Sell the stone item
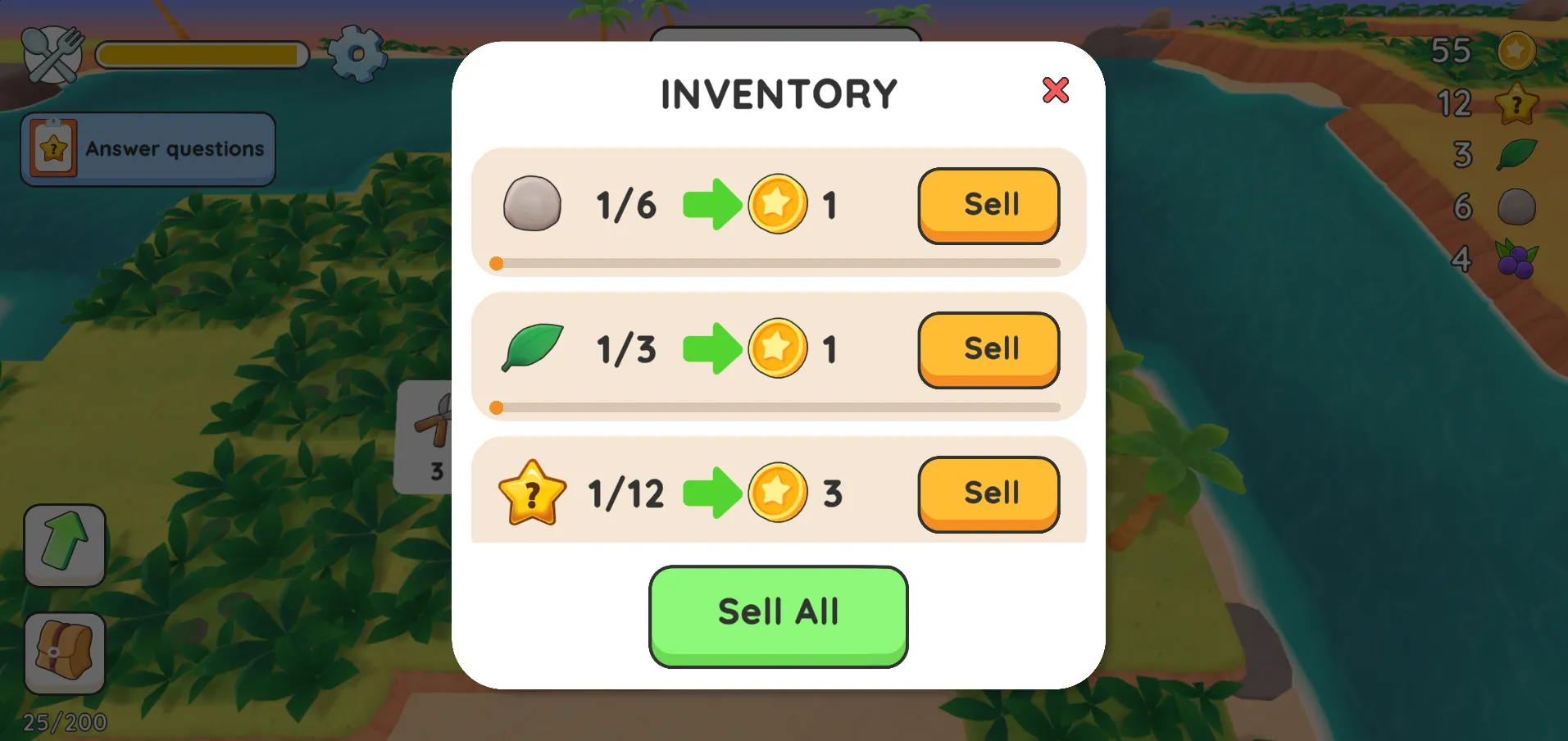This screenshot has height=741, width=1568. click(989, 205)
